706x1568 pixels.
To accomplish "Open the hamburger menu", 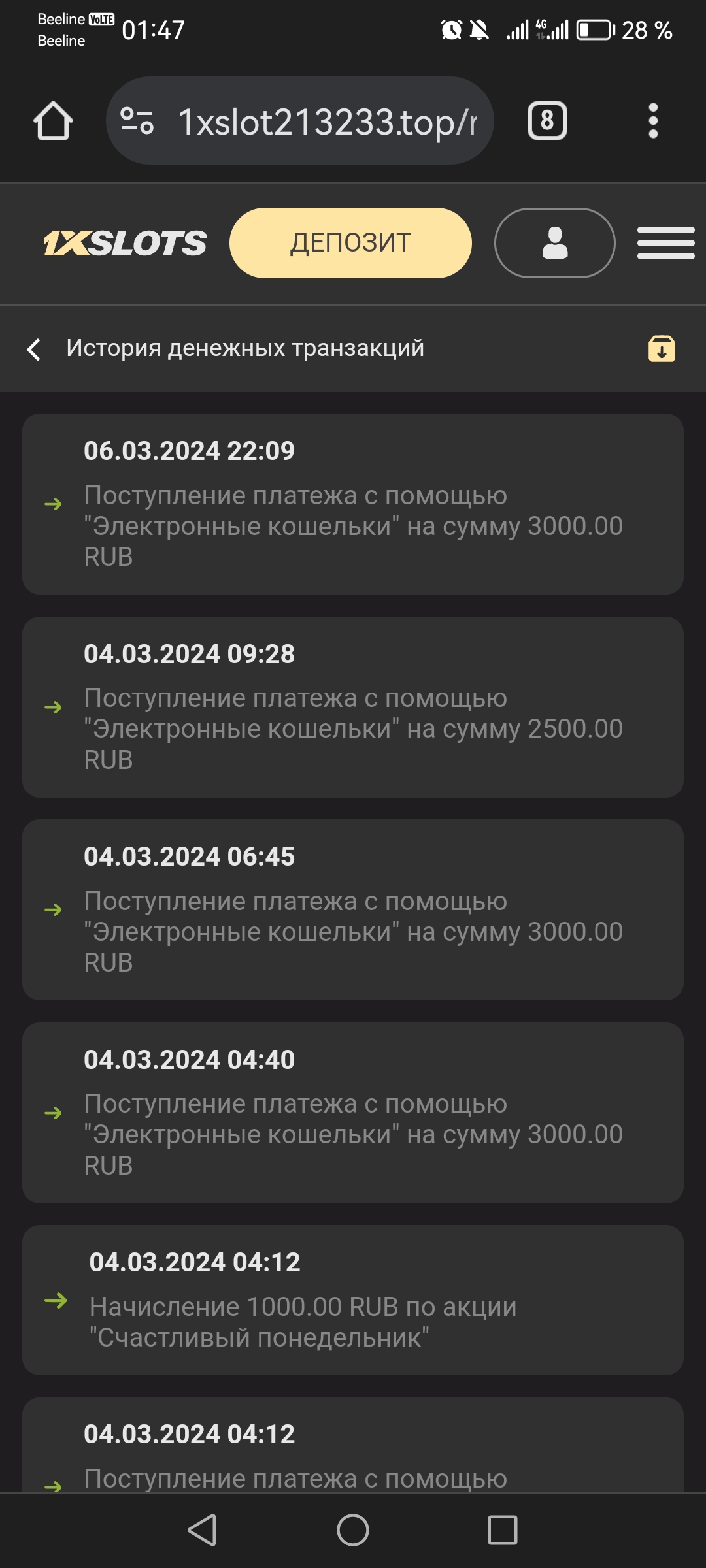I will coord(665,243).
